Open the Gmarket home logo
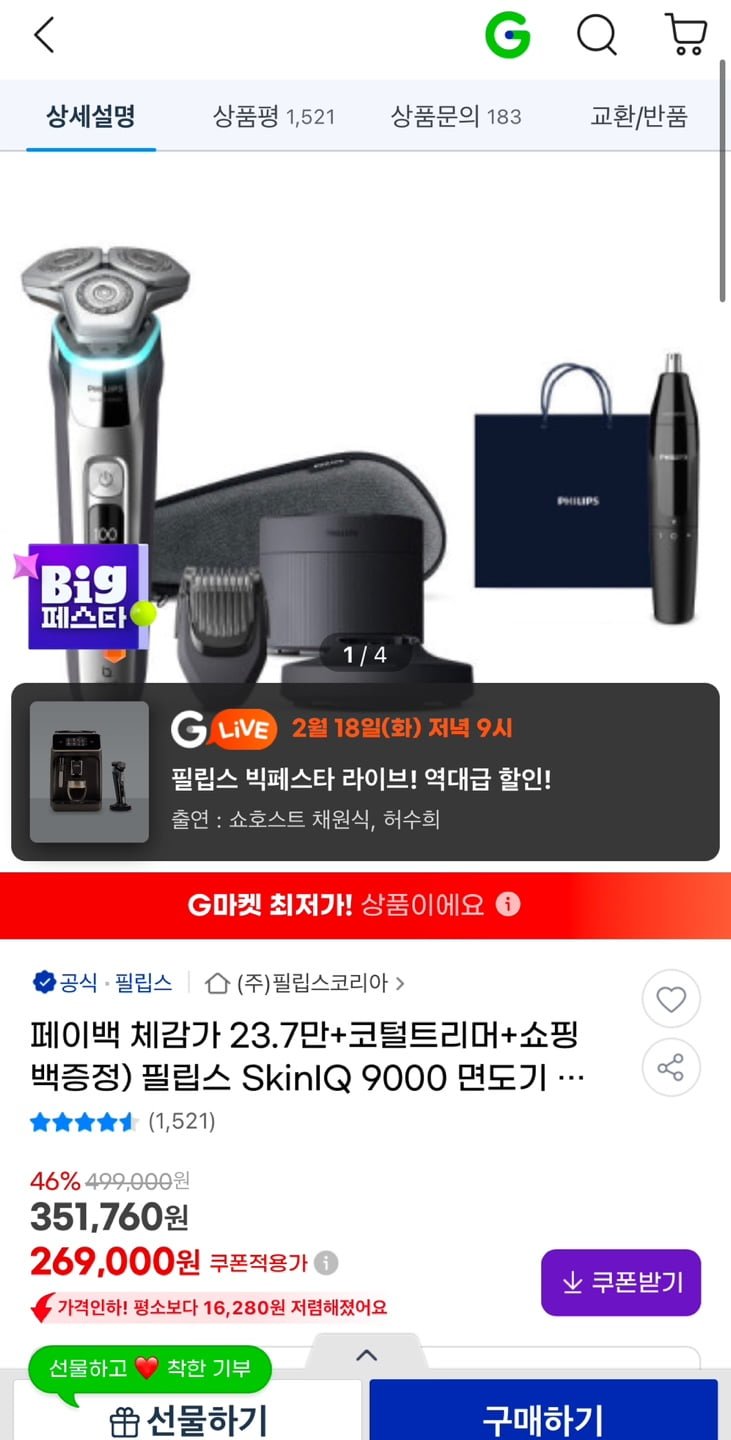Image resolution: width=731 pixels, height=1440 pixels. (x=508, y=36)
